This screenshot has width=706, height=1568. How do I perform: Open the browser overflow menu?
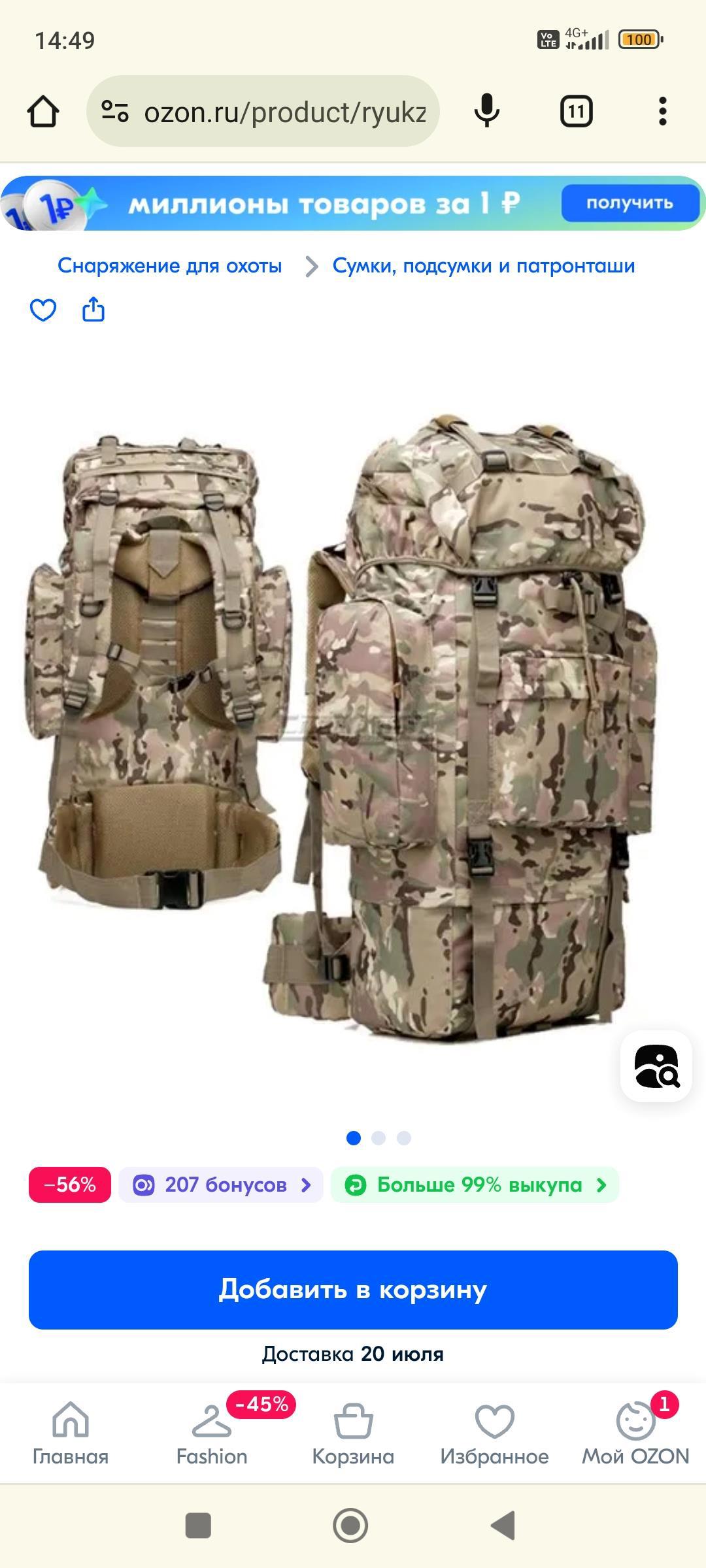pos(662,112)
